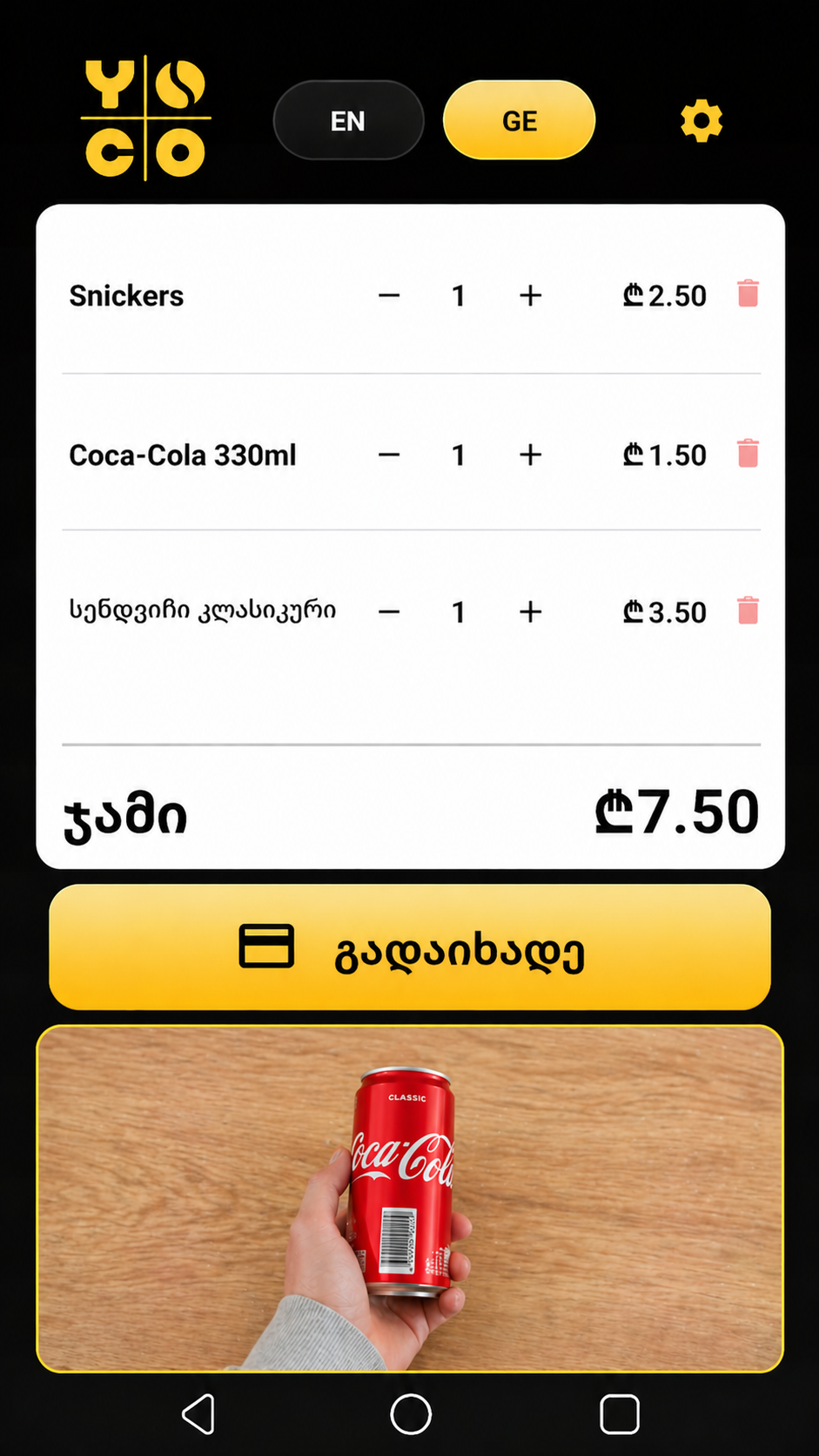
Task: Click the Snickers item name
Action: (x=126, y=294)
